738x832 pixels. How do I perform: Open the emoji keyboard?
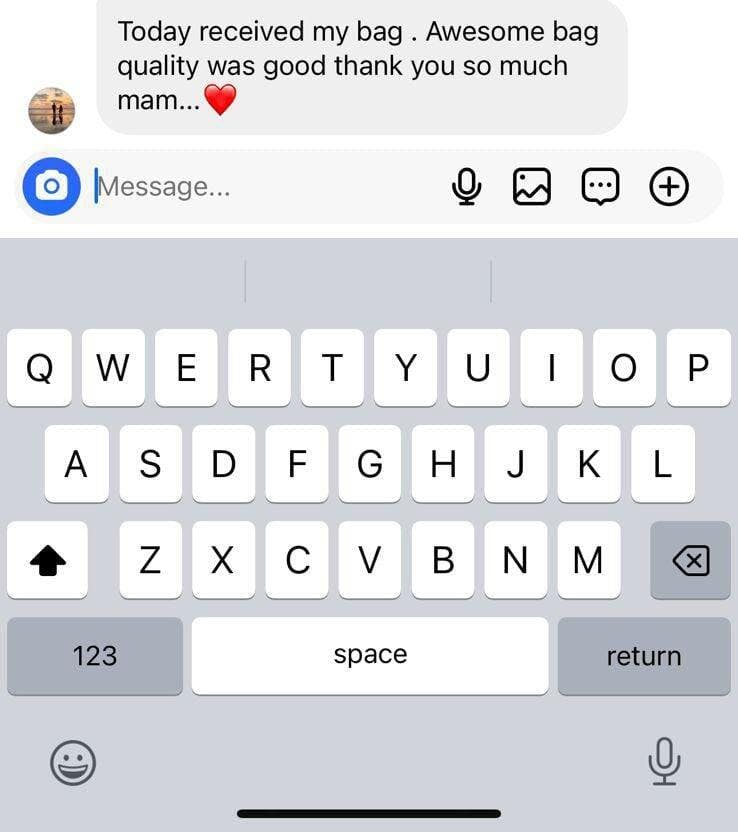point(73,763)
